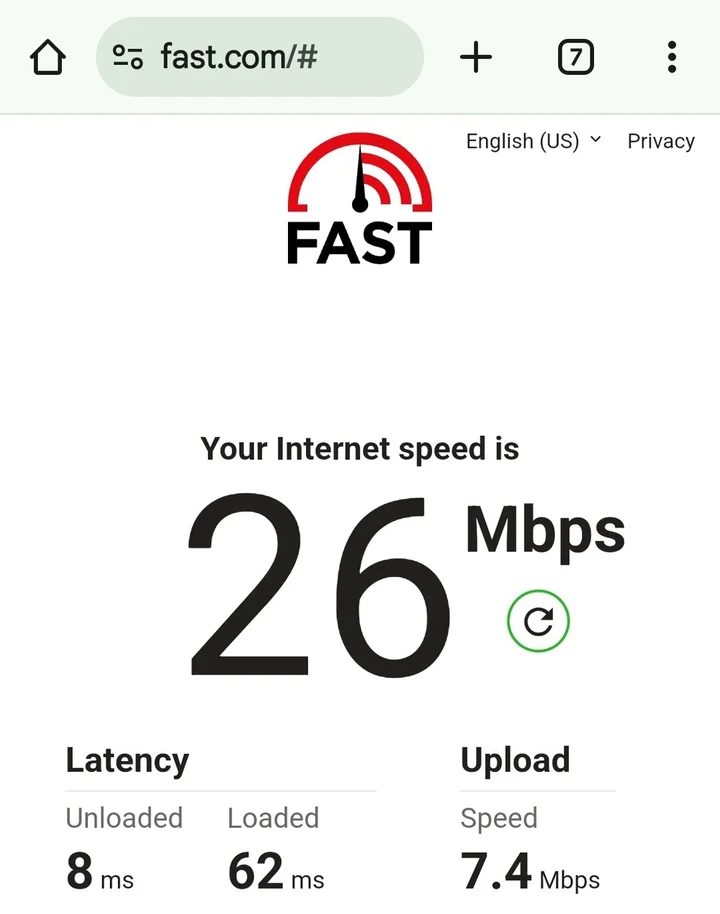Screen dimensions: 720x914
Task: Open a new browser tab
Action: click(476, 57)
